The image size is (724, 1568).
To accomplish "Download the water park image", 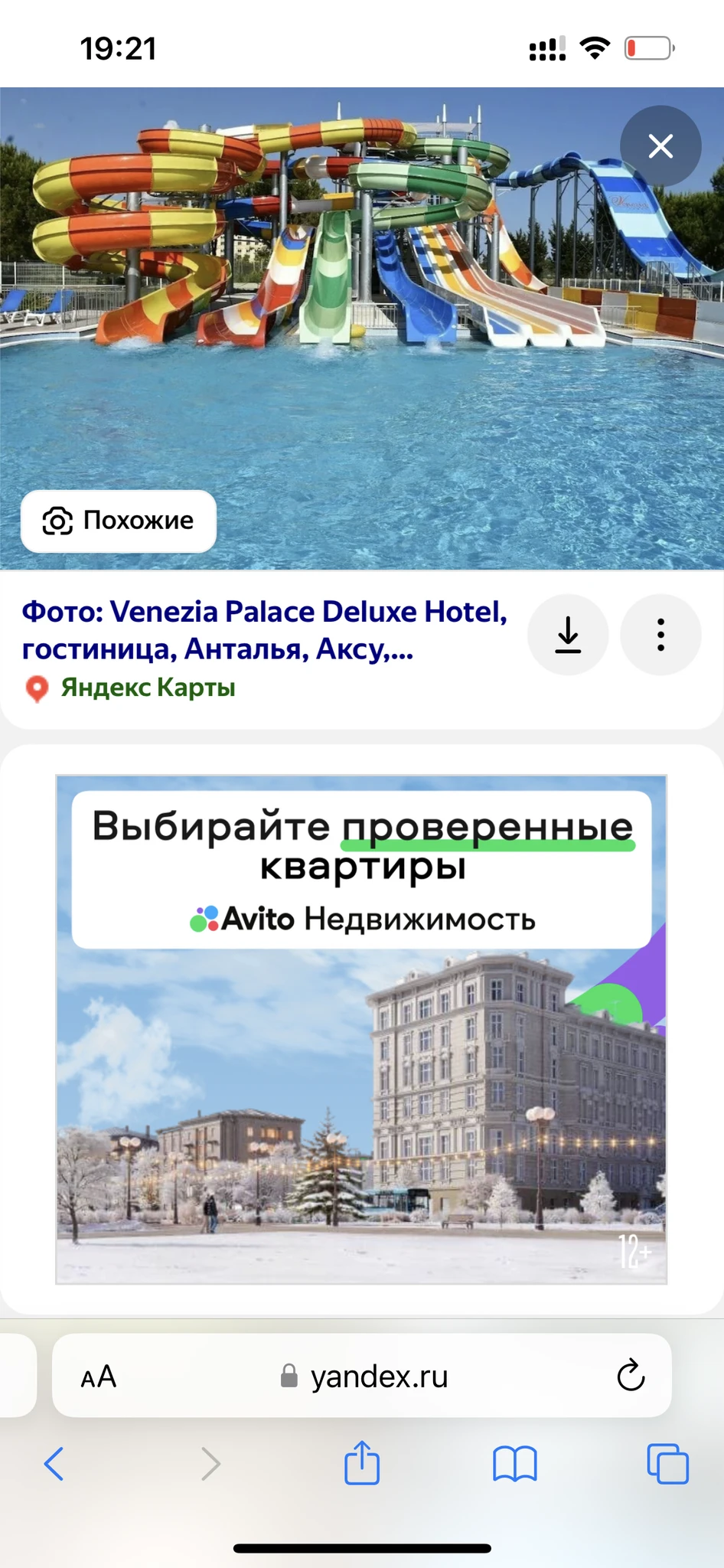I will click(568, 635).
